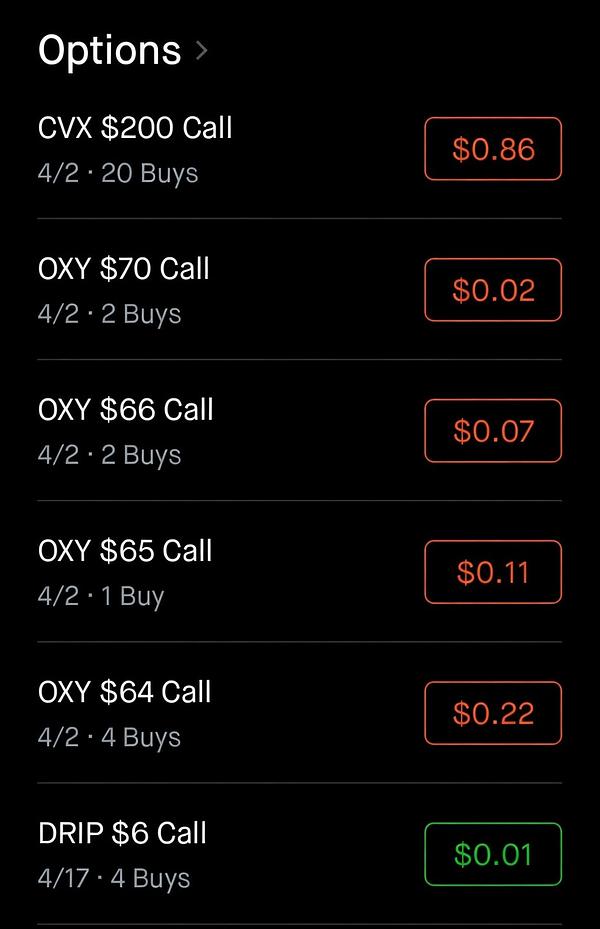The height and width of the screenshot is (929, 600).
Task: Tap the $0.02 price button
Action: tap(493, 290)
